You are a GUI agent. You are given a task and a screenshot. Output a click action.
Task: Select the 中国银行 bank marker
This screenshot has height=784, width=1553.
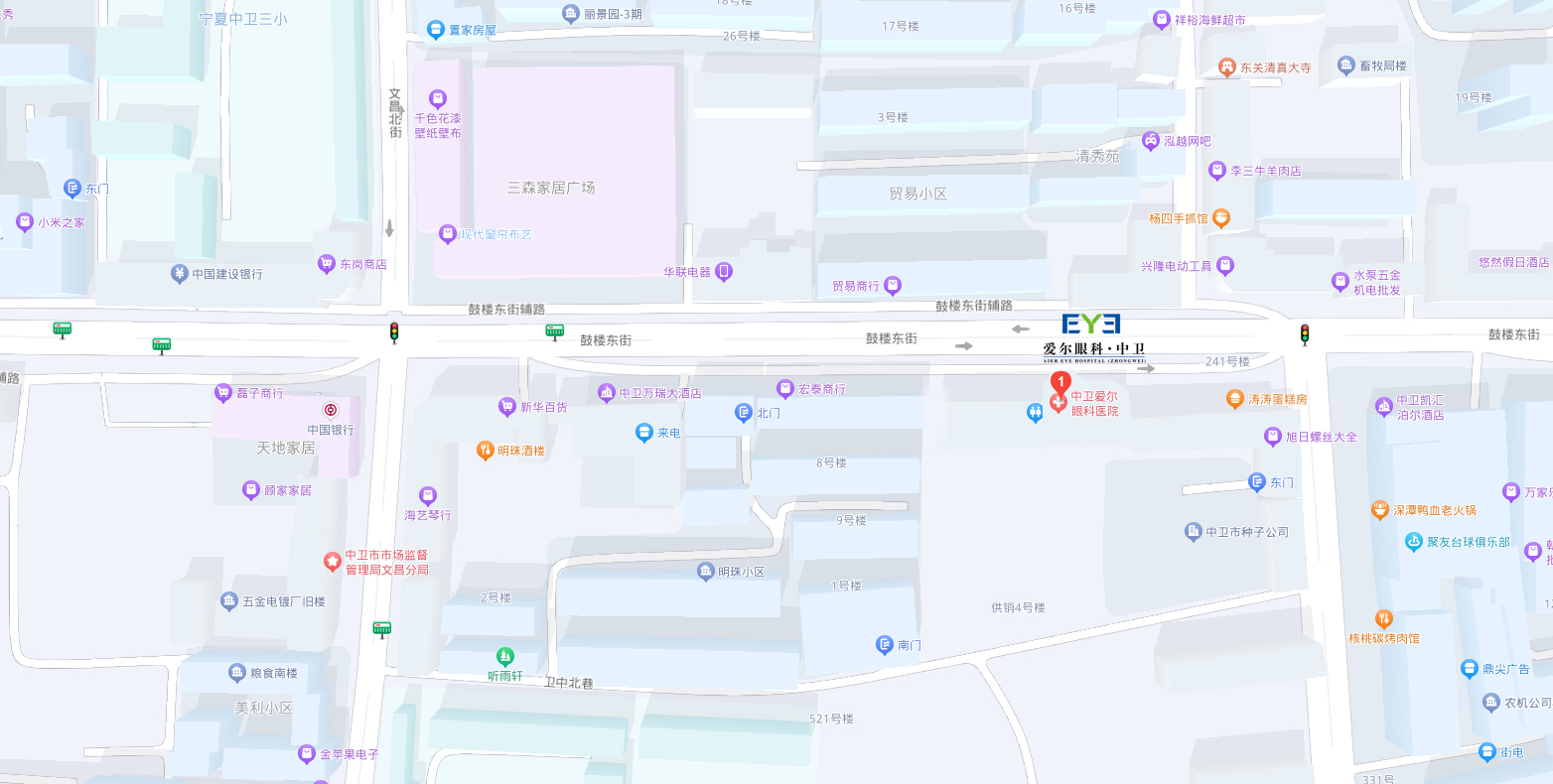click(x=331, y=410)
